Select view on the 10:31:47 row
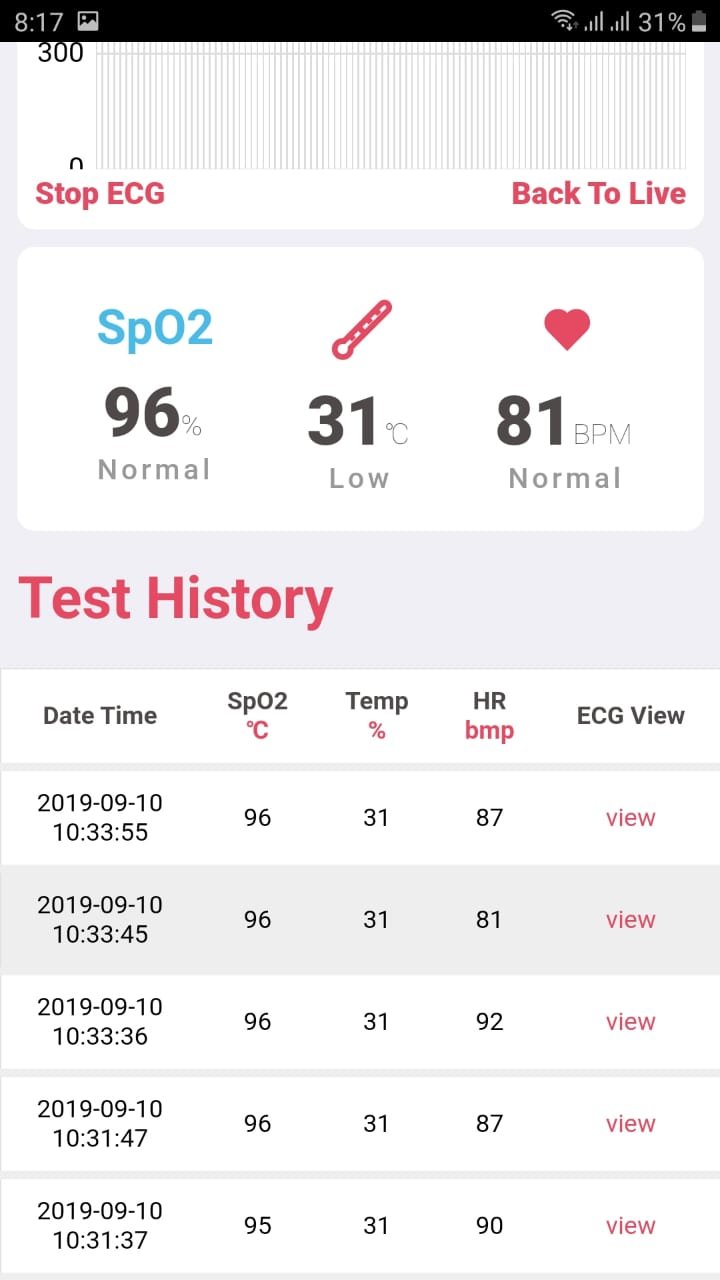 (x=630, y=1124)
